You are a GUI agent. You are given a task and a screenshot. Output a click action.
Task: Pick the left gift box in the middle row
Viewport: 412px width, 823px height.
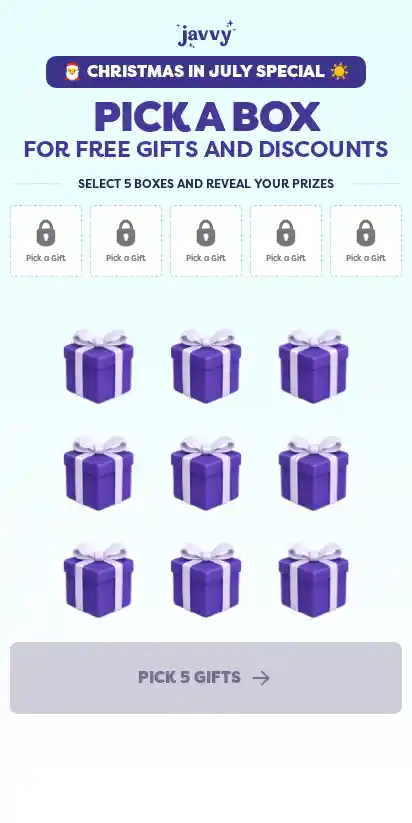coord(99,473)
